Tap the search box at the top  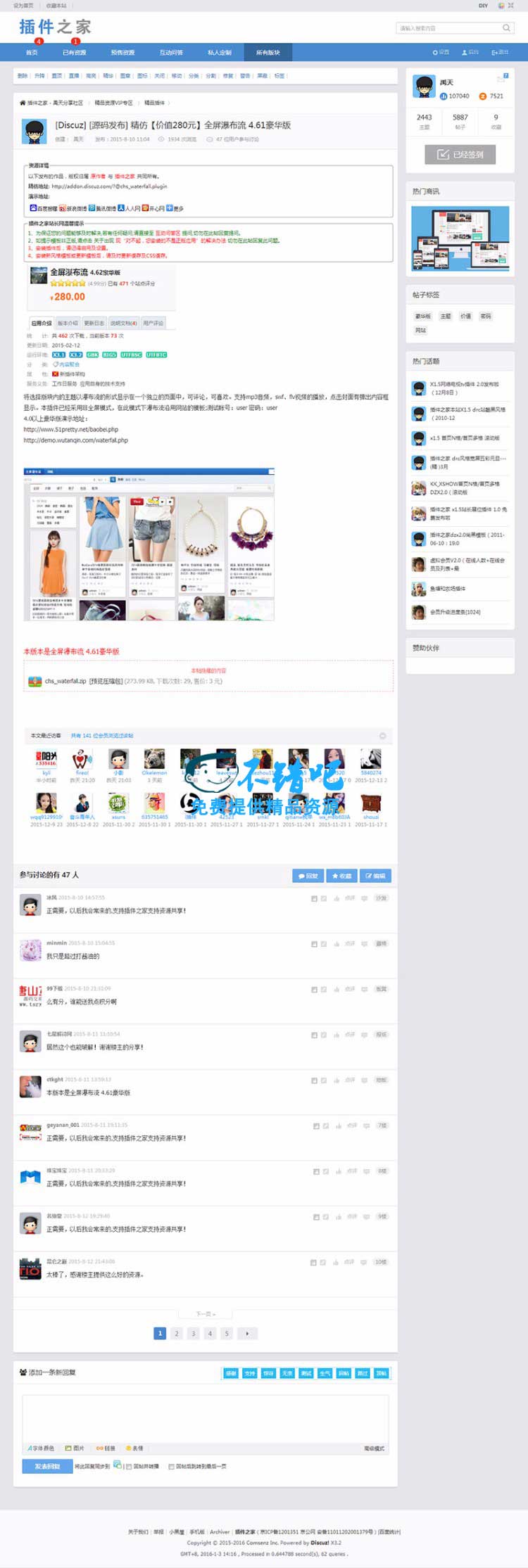tap(449, 28)
